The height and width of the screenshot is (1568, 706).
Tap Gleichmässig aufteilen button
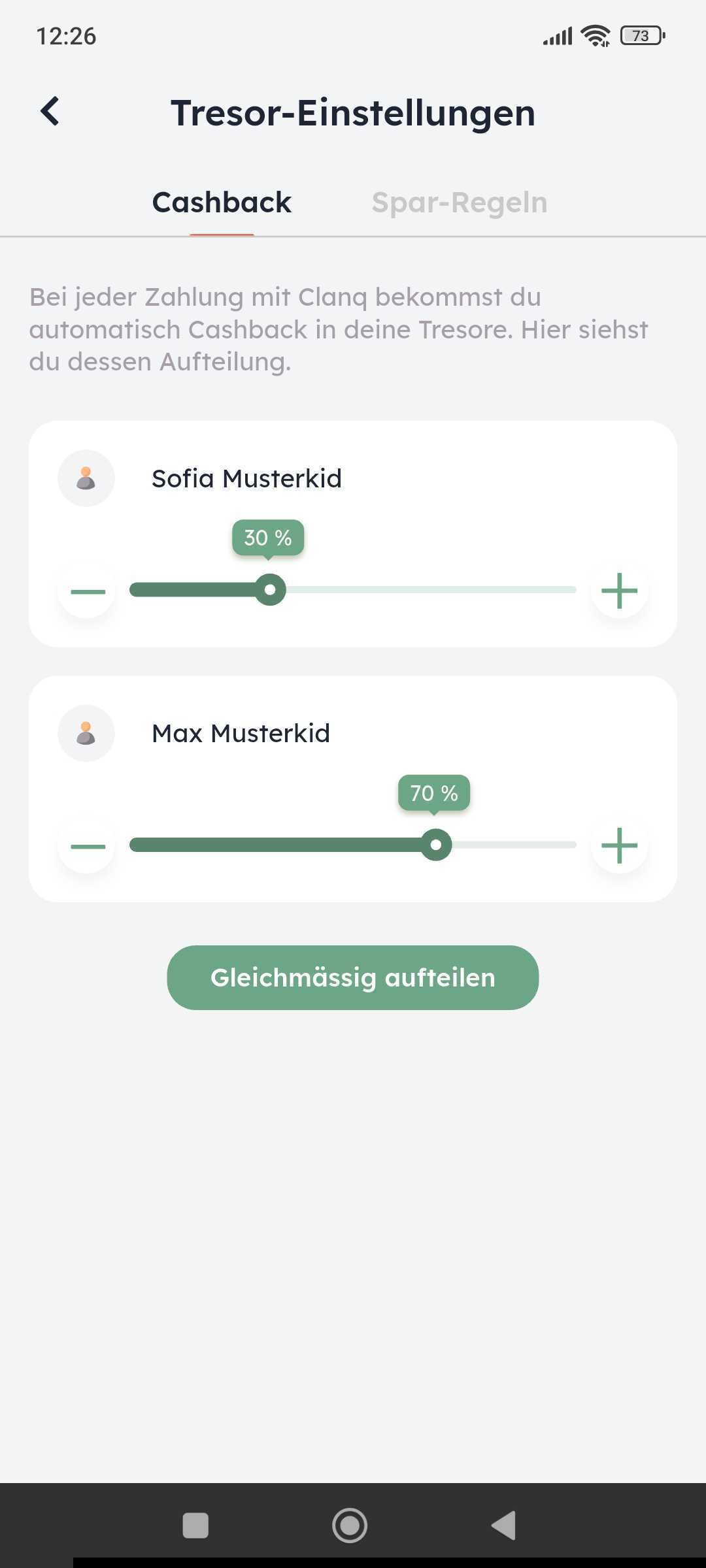click(x=353, y=977)
